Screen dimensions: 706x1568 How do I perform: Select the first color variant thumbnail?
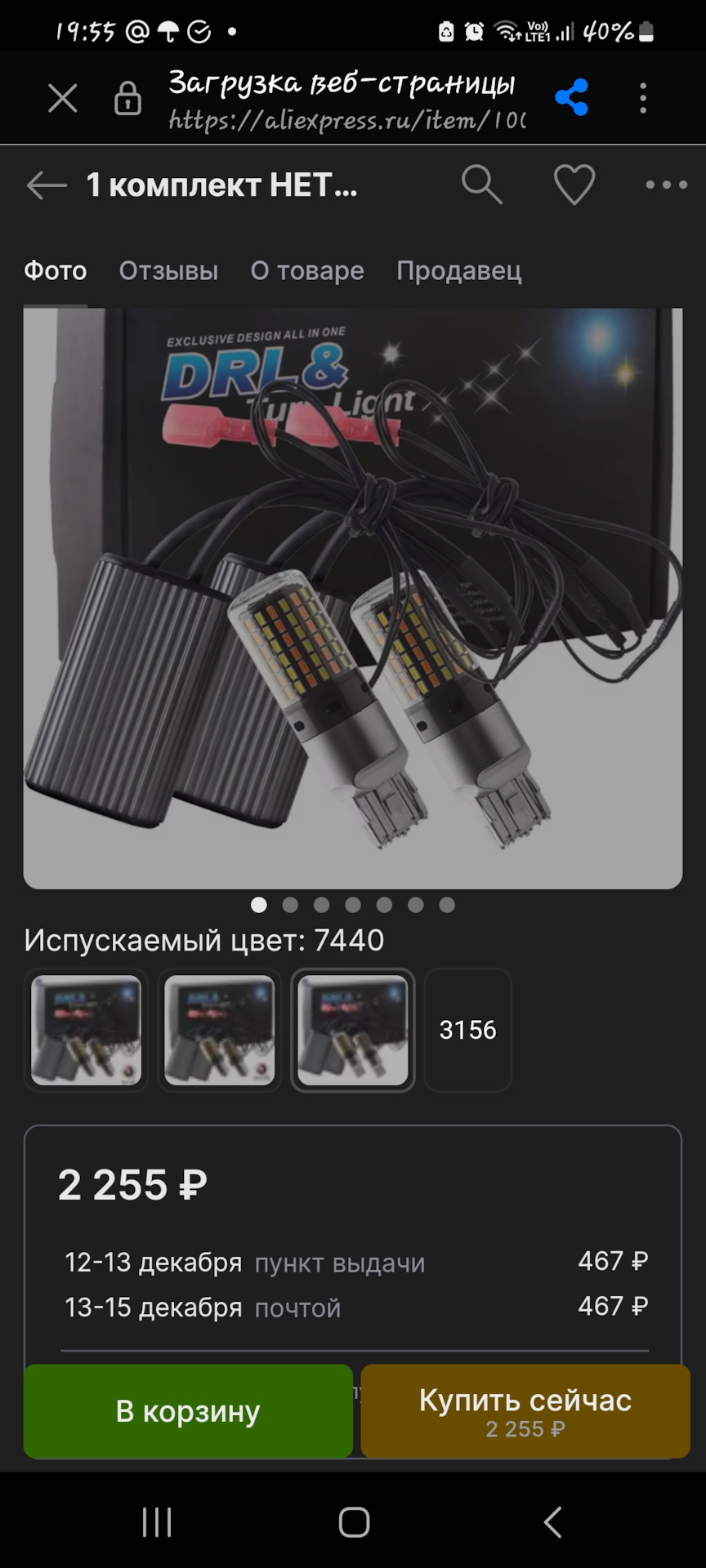click(86, 1030)
